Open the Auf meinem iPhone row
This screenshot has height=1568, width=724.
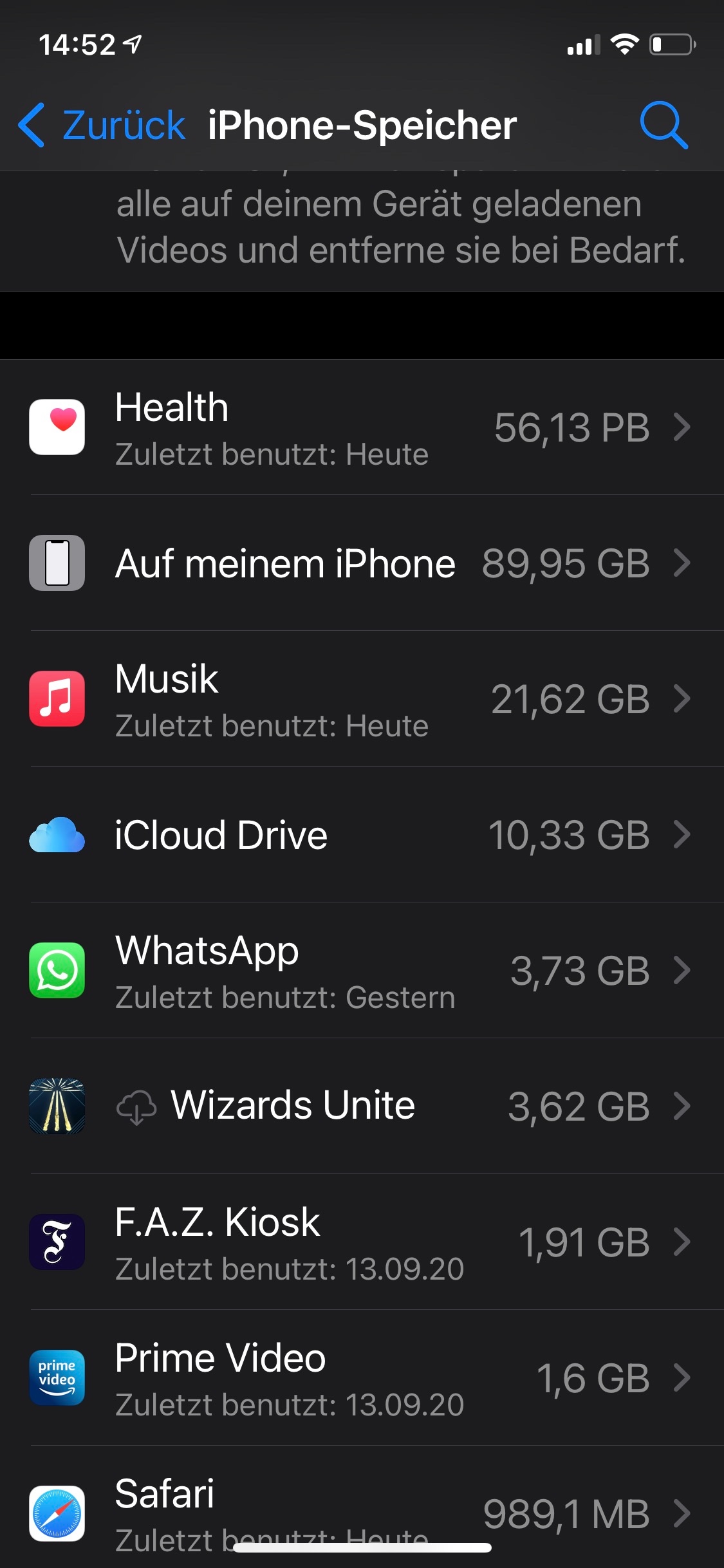coord(362,563)
